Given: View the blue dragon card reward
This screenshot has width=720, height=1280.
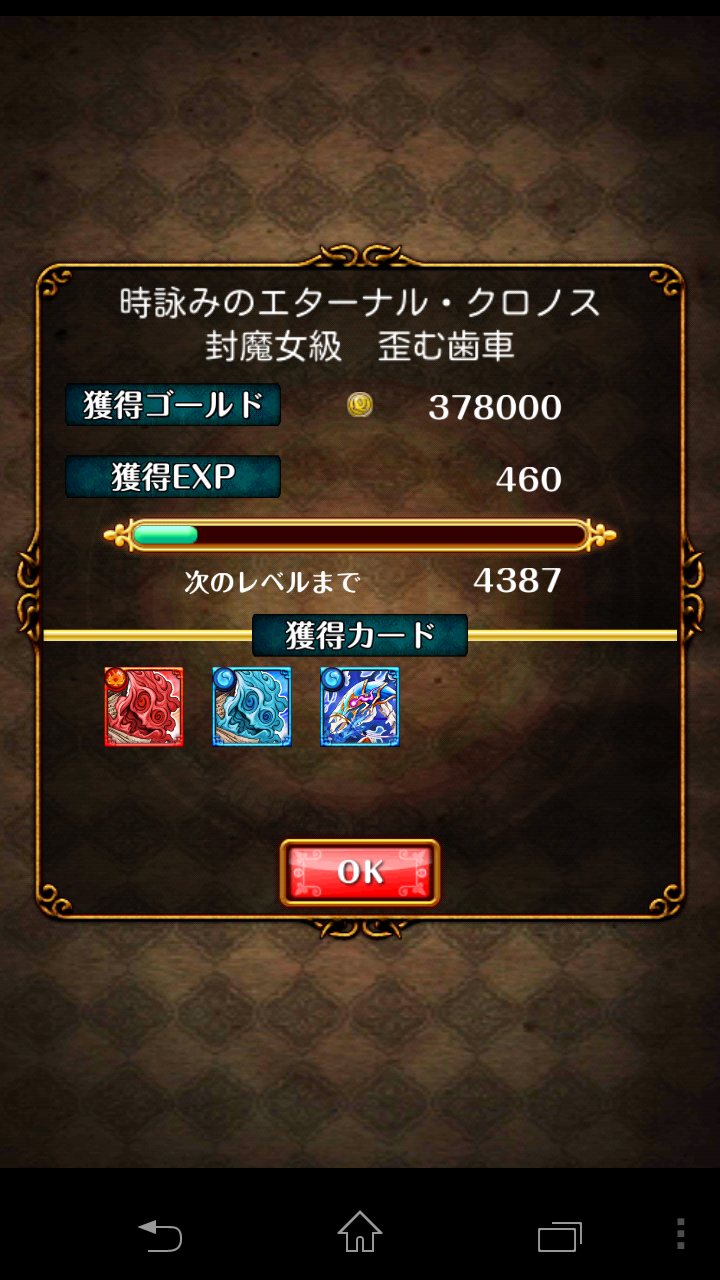Looking at the screenshot, I should pos(360,707).
